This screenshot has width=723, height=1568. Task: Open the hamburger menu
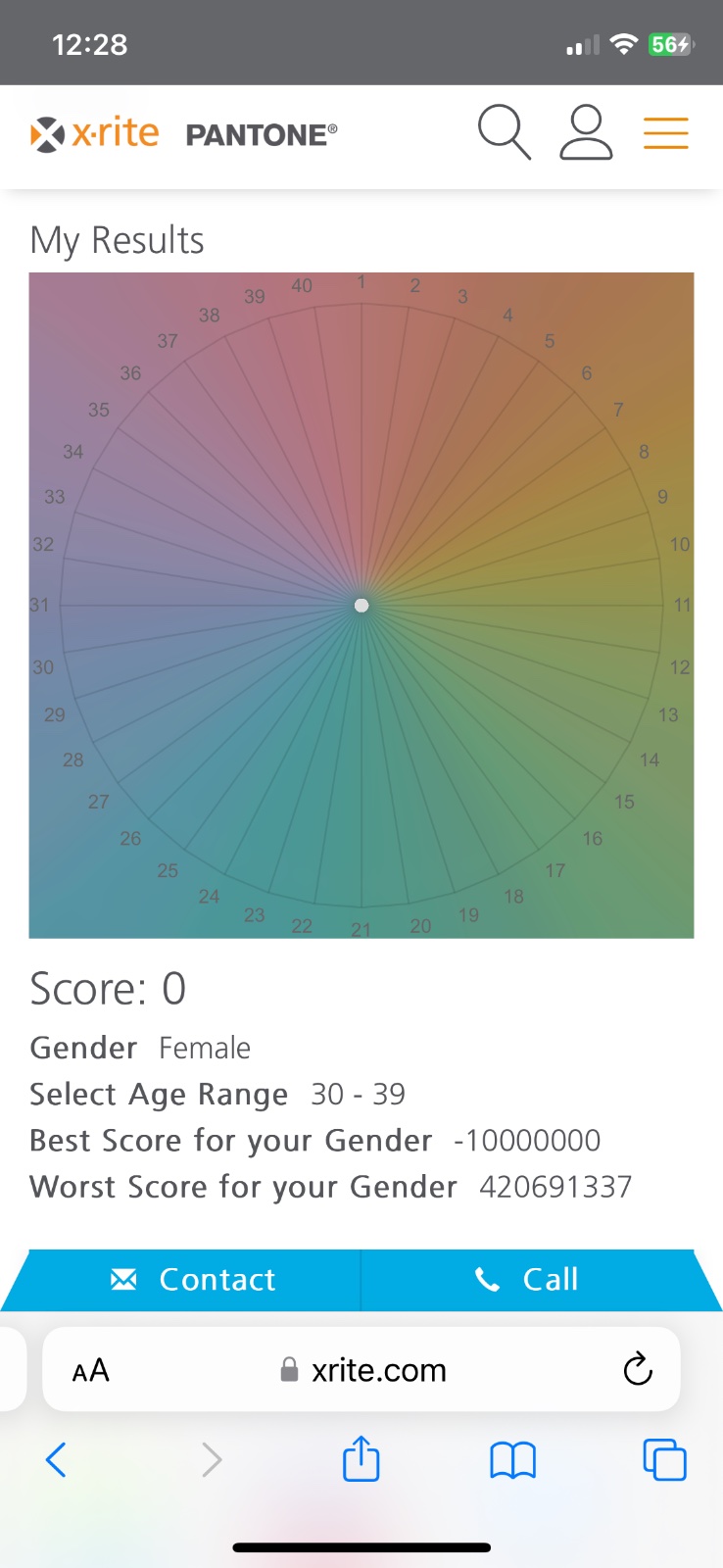(x=666, y=132)
